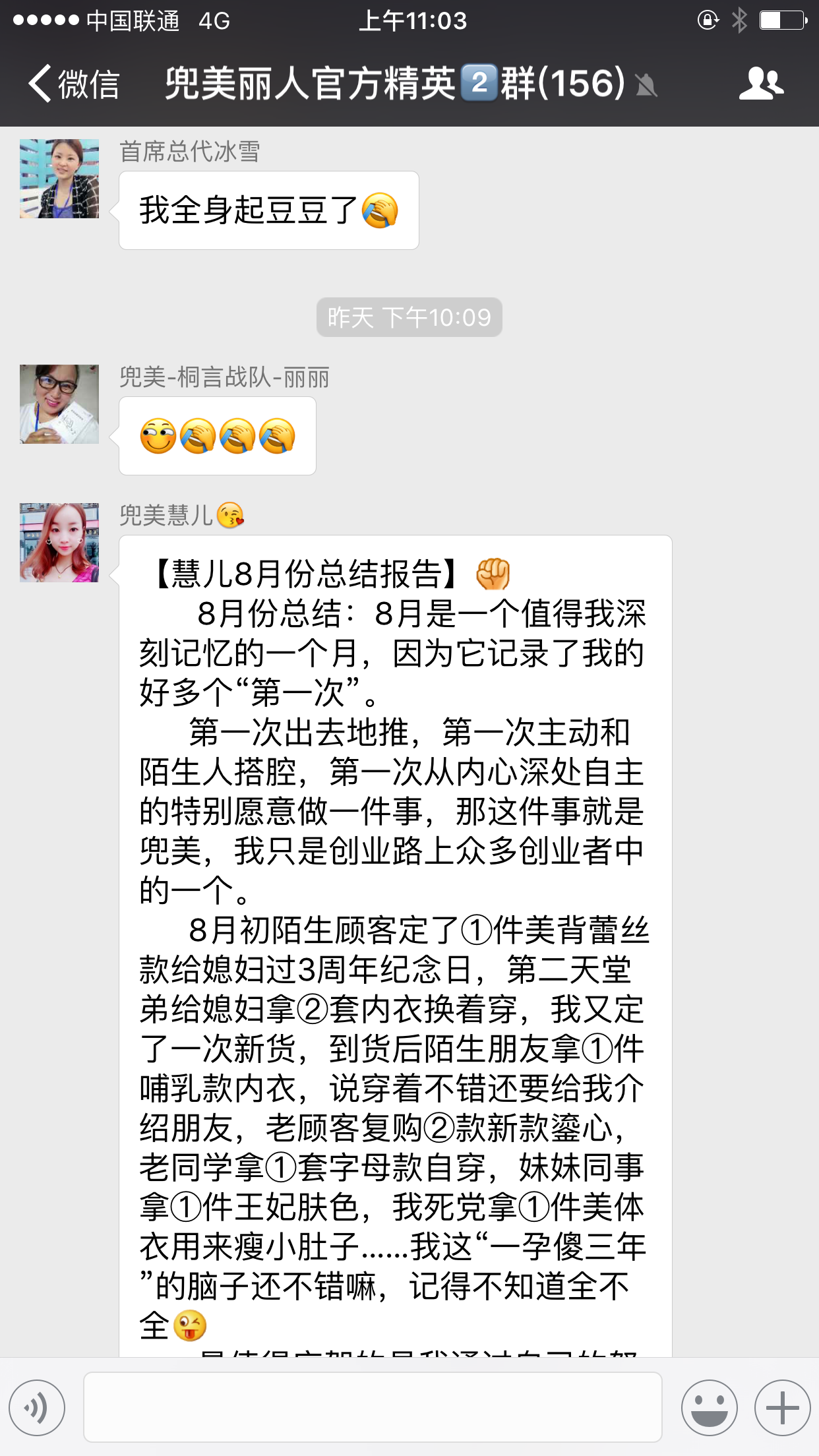View profile of 首席总代冰雪 via avatar

pos(59,179)
